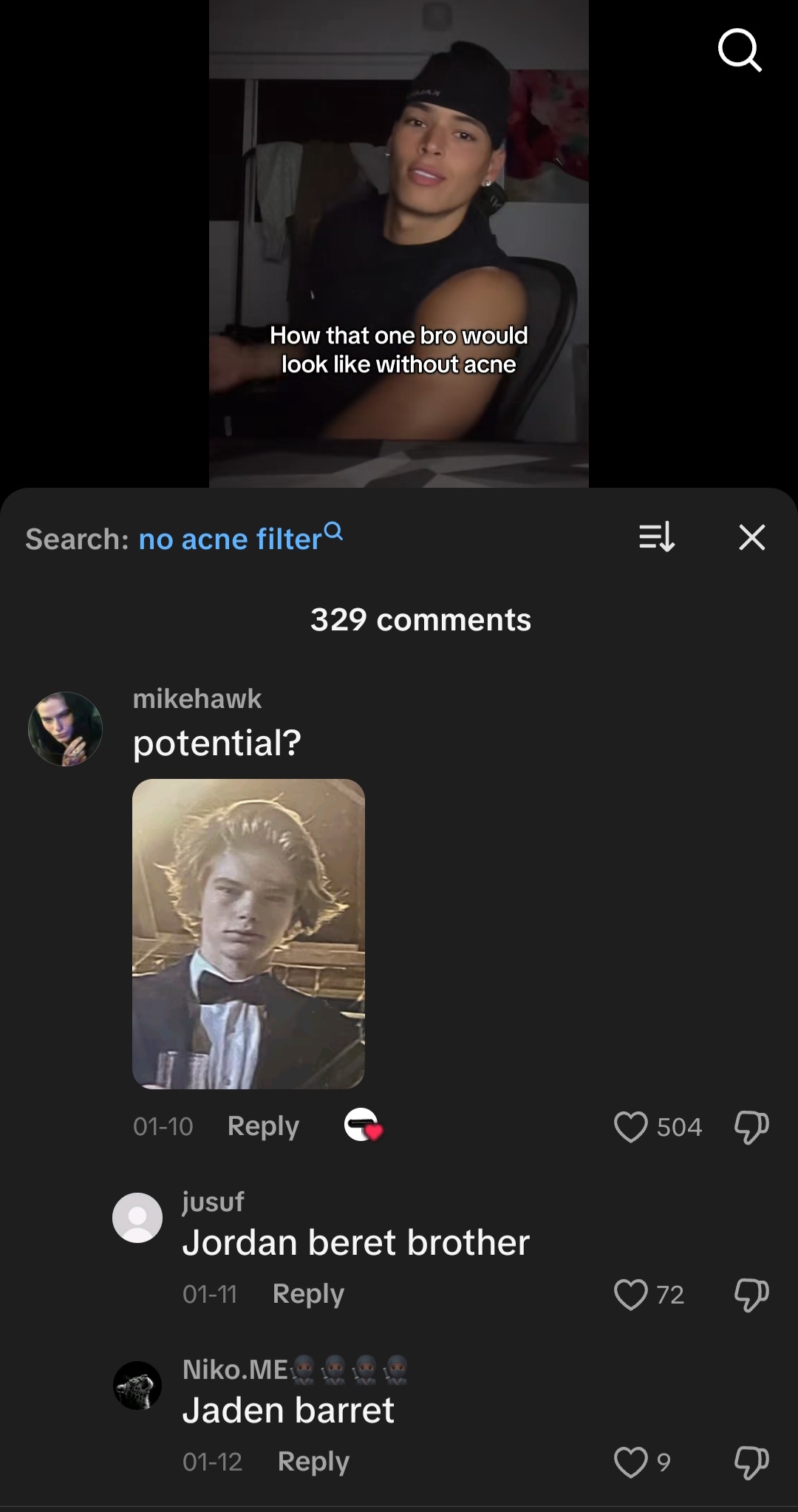This screenshot has height=1512, width=798.
Task: Open the comment sort options
Action: coord(656,537)
